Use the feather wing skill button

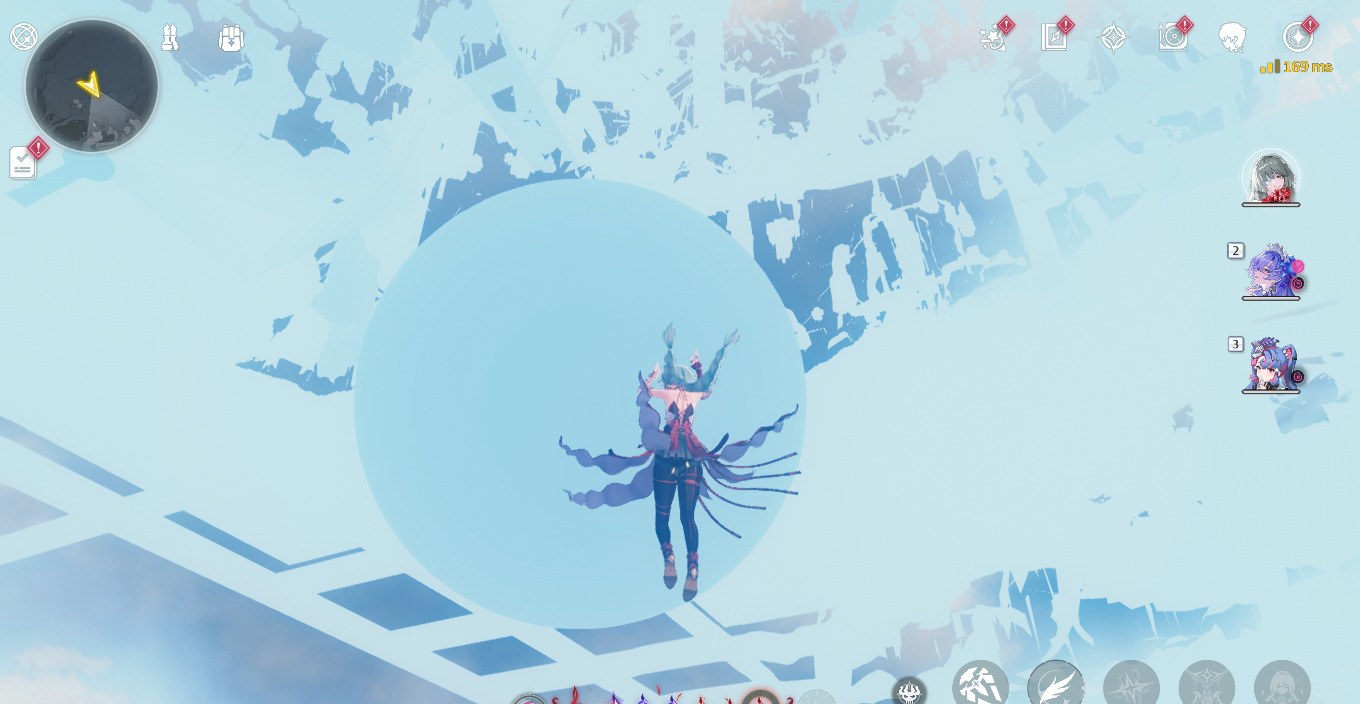pos(1056,686)
